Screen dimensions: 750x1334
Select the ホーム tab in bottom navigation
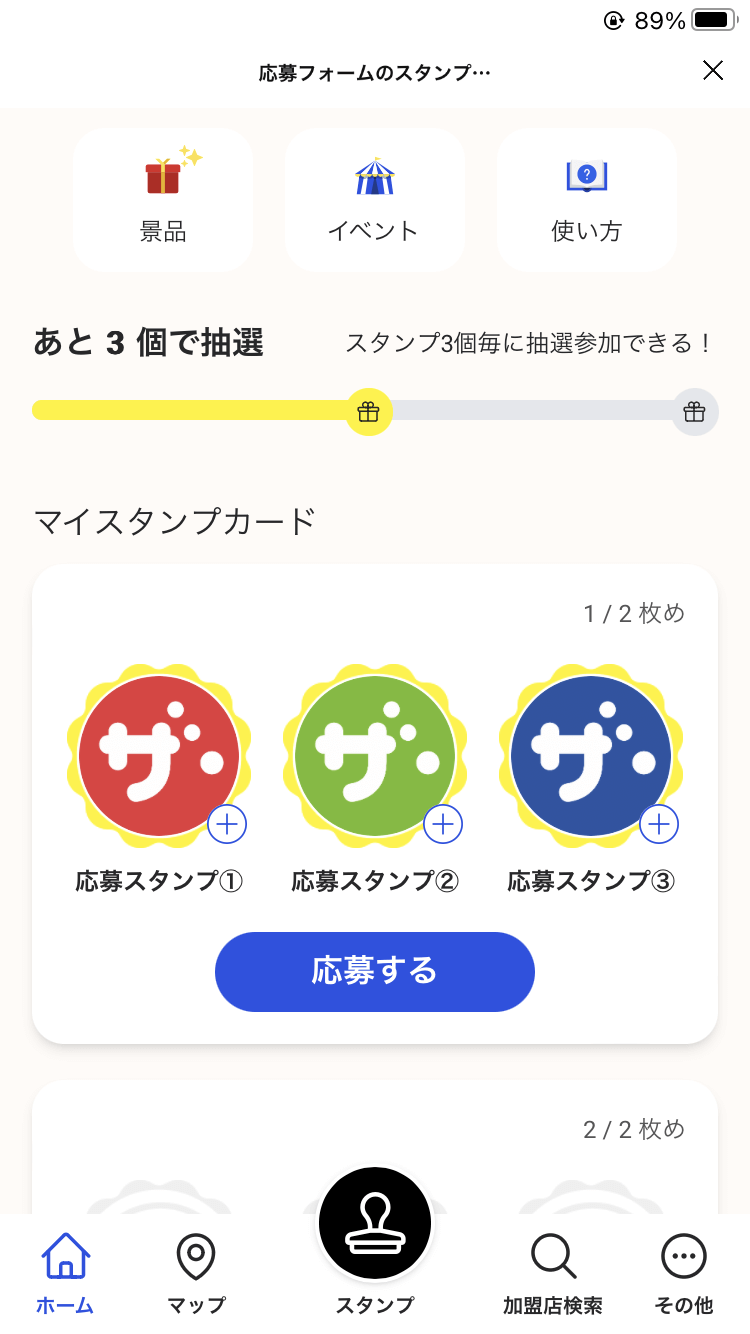(63, 1270)
